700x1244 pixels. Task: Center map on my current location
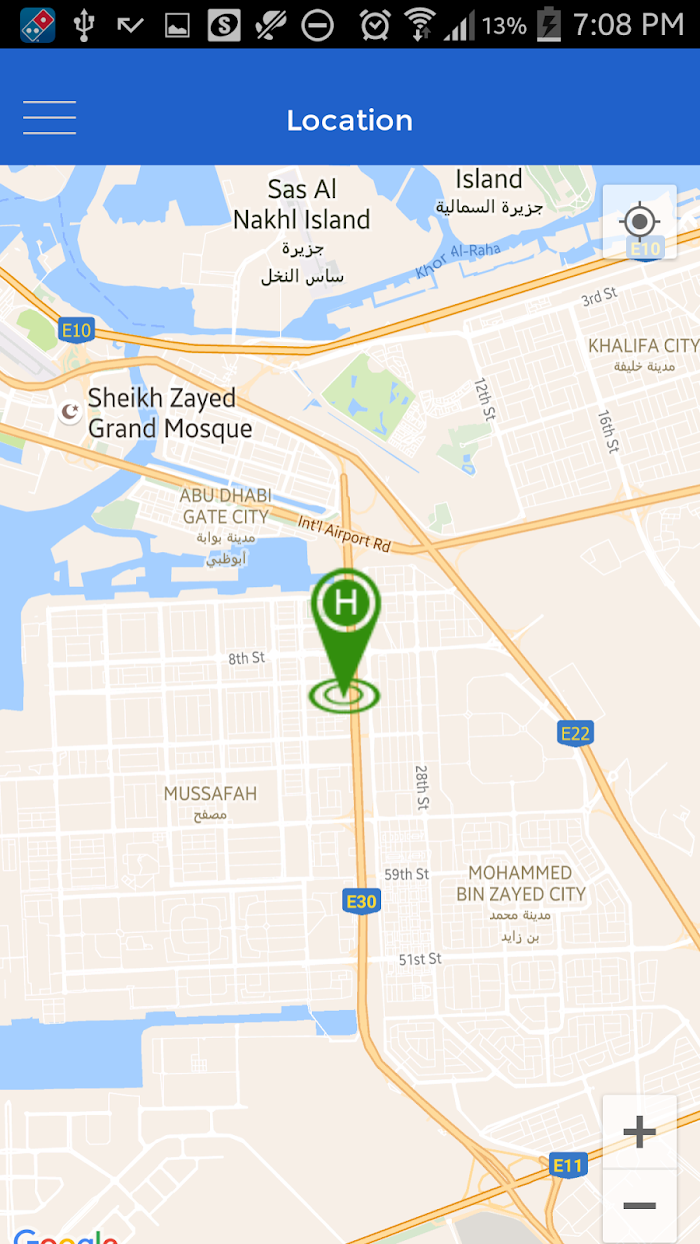click(639, 221)
